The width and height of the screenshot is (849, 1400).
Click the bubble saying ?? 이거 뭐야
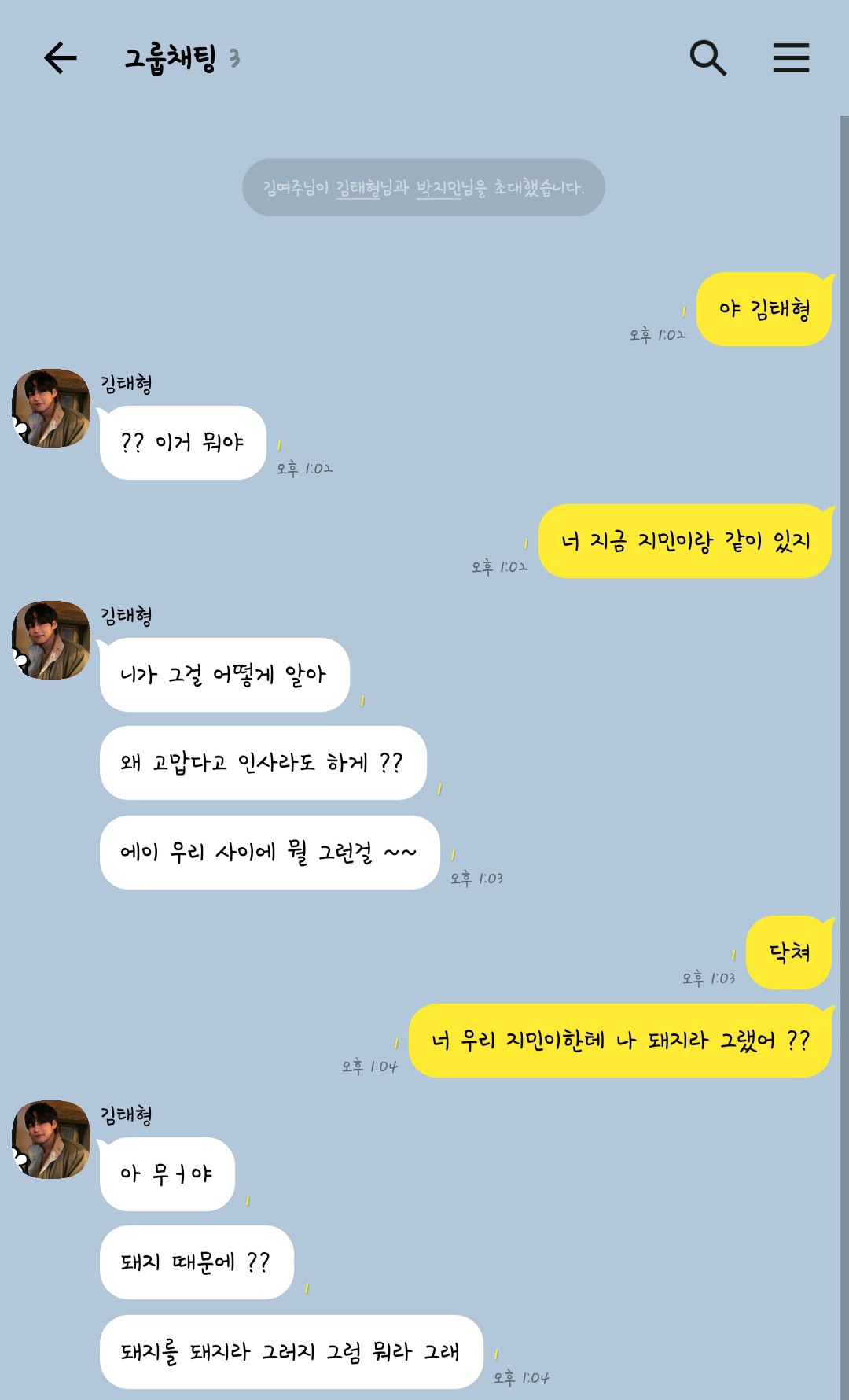(182, 442)
